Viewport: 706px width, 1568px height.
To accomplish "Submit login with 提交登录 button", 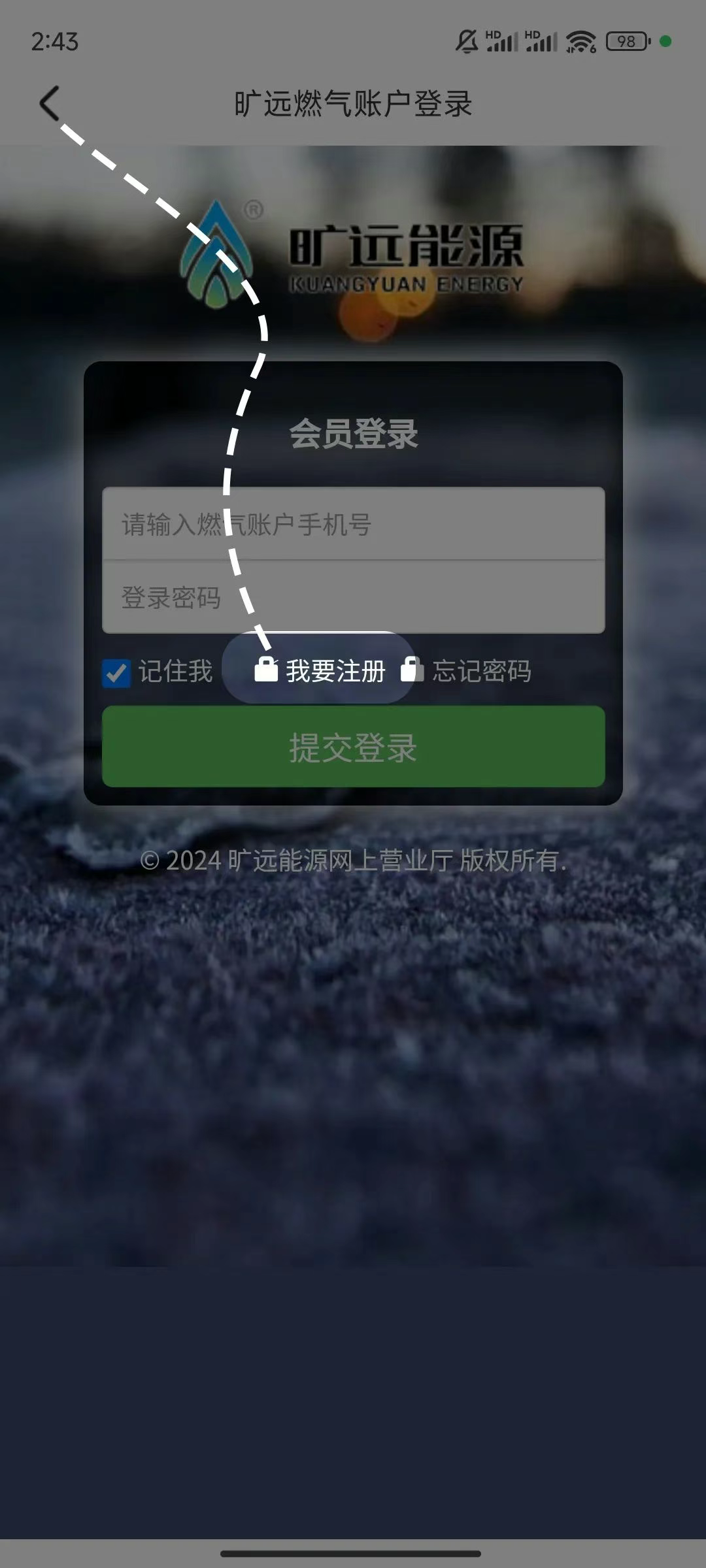I will [353, 747].
